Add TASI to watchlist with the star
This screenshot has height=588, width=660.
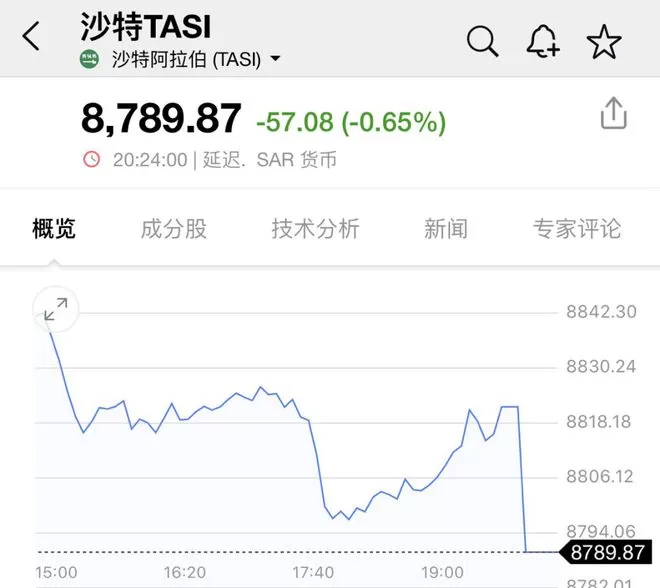pyautogui.click(x=604, y=41)
